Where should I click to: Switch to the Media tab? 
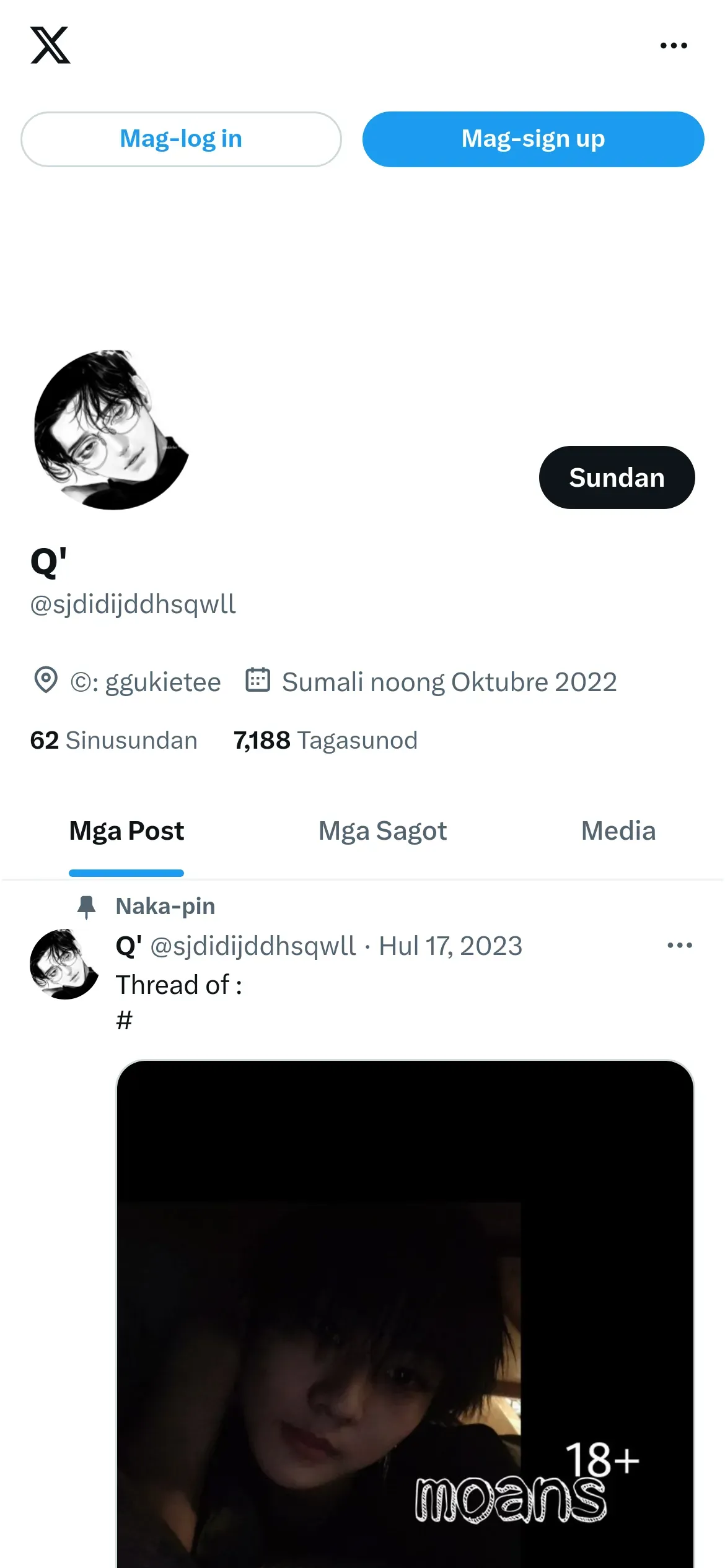click(618, 831)
